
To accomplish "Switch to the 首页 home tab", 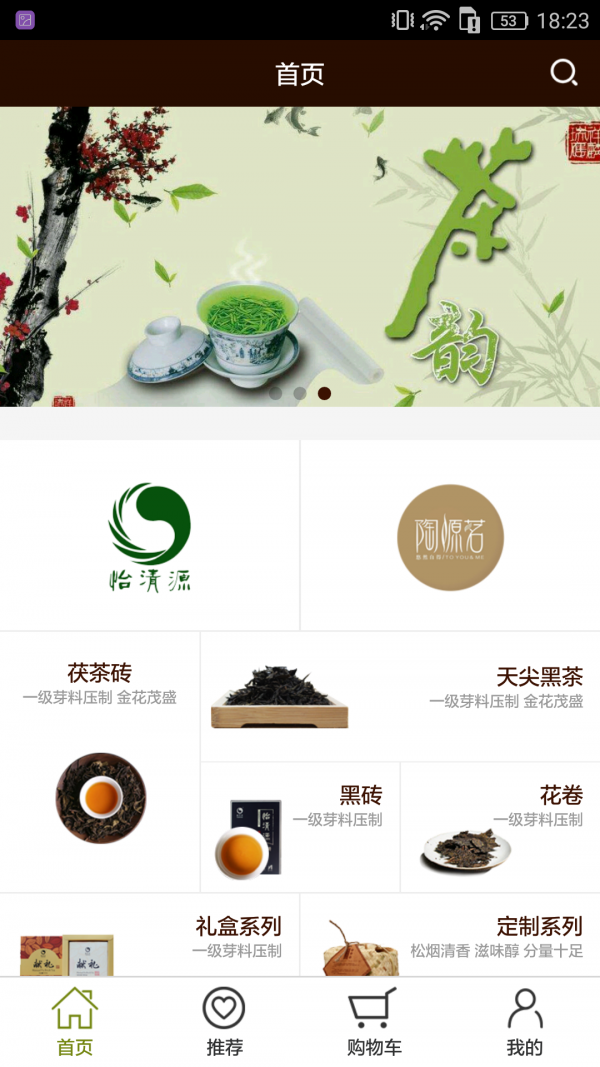I will 75,1022.
